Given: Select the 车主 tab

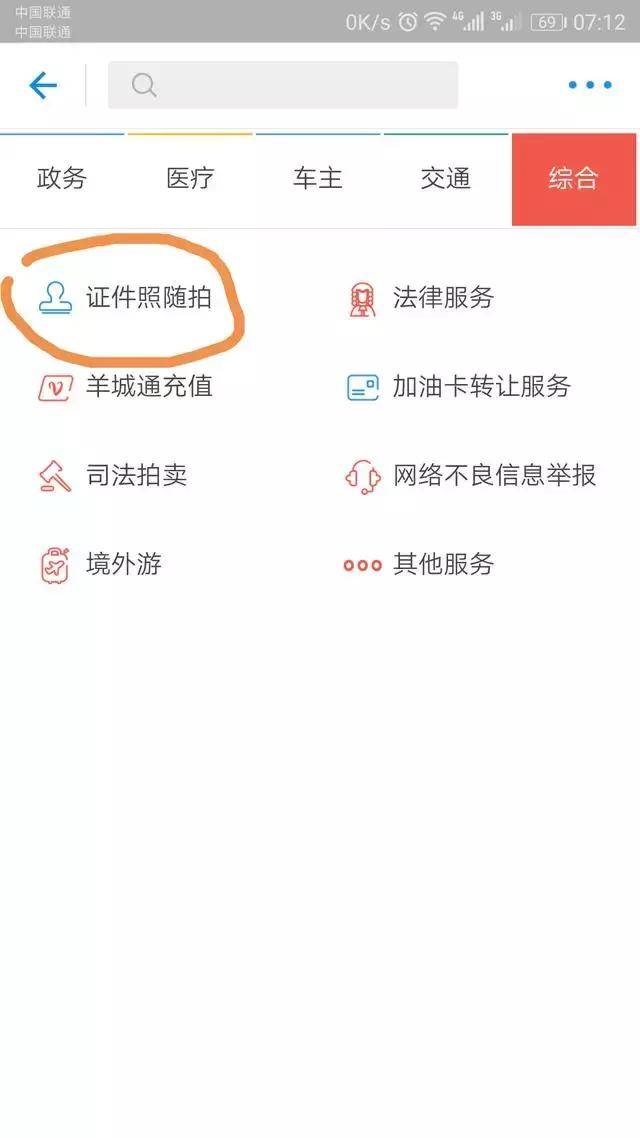Looking at the screenshot, I should (x=318, y=179).
